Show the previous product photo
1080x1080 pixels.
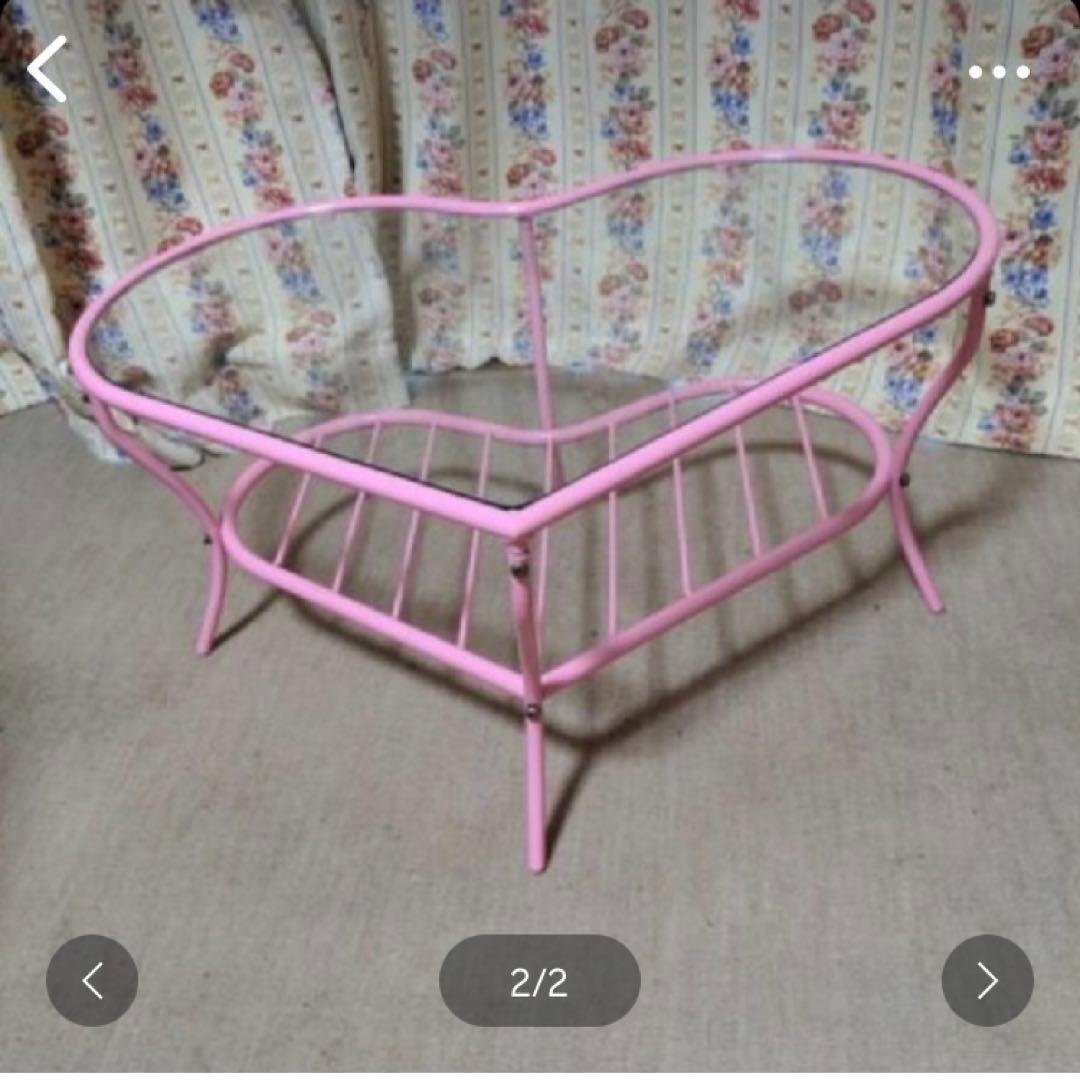pos(92,981)
